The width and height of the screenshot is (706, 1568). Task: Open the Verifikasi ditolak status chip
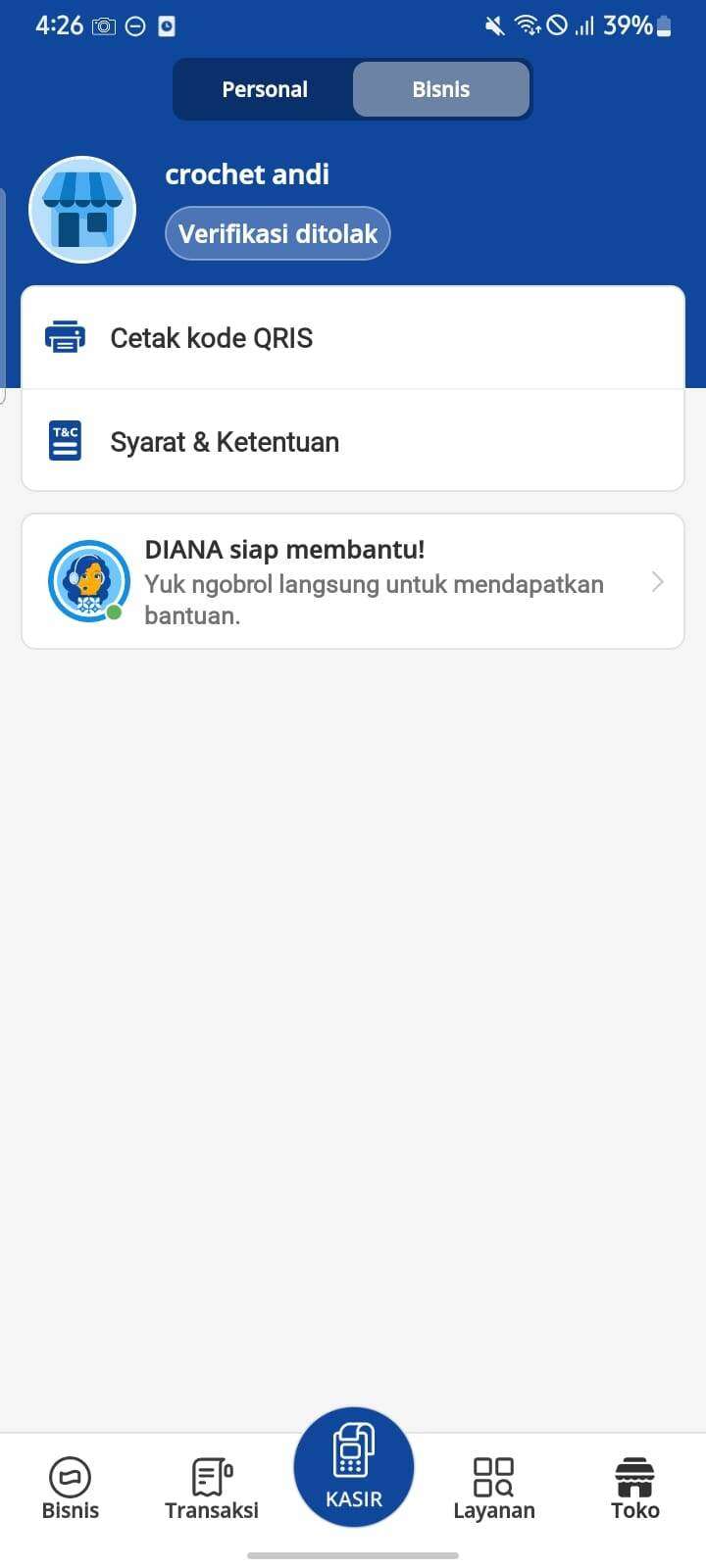coord(277,233)
